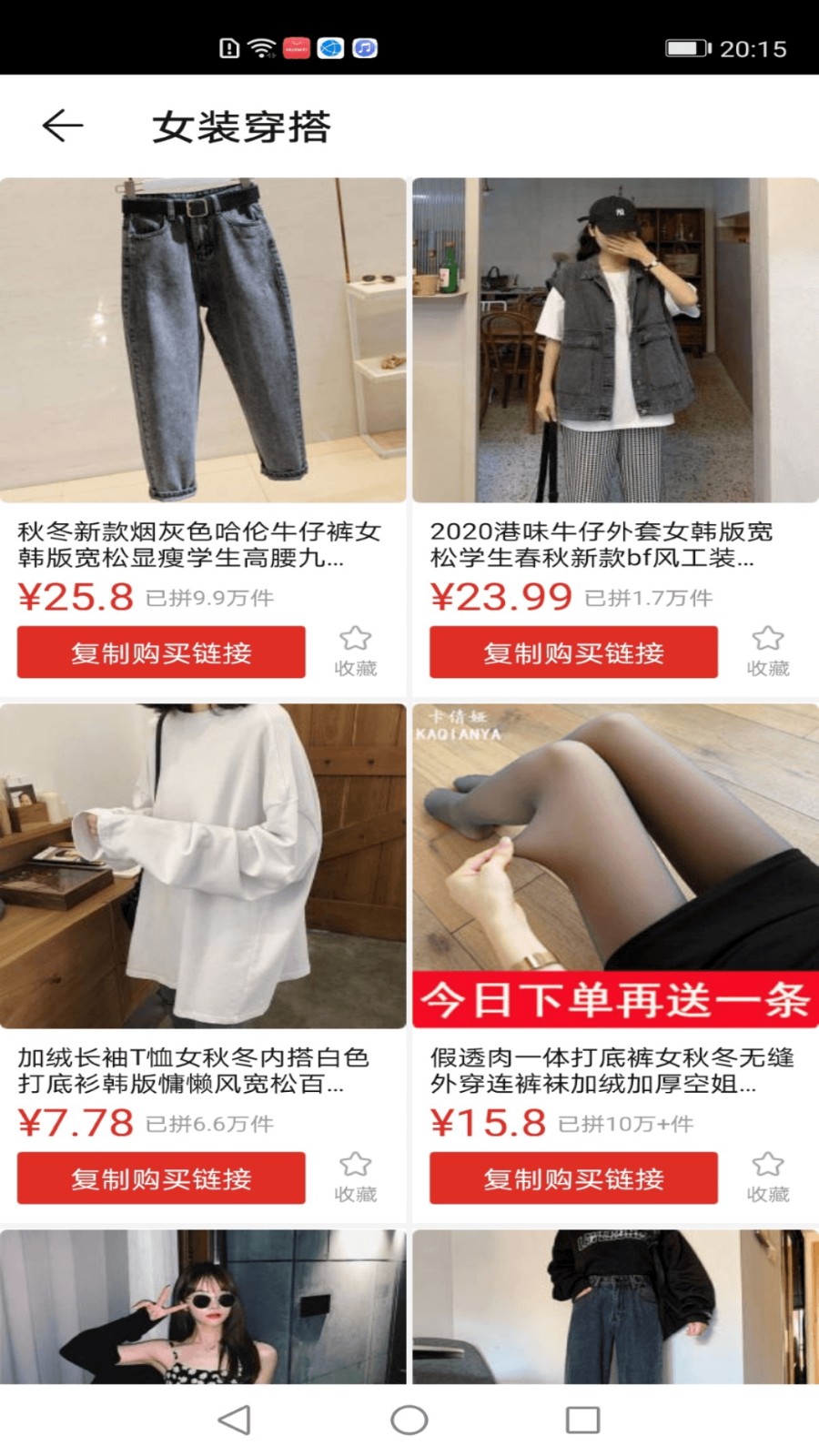Open the sunglasses girl product tile
Image resolution: width=819 pixels, height=1456 pixels.
coord(203,1307)
